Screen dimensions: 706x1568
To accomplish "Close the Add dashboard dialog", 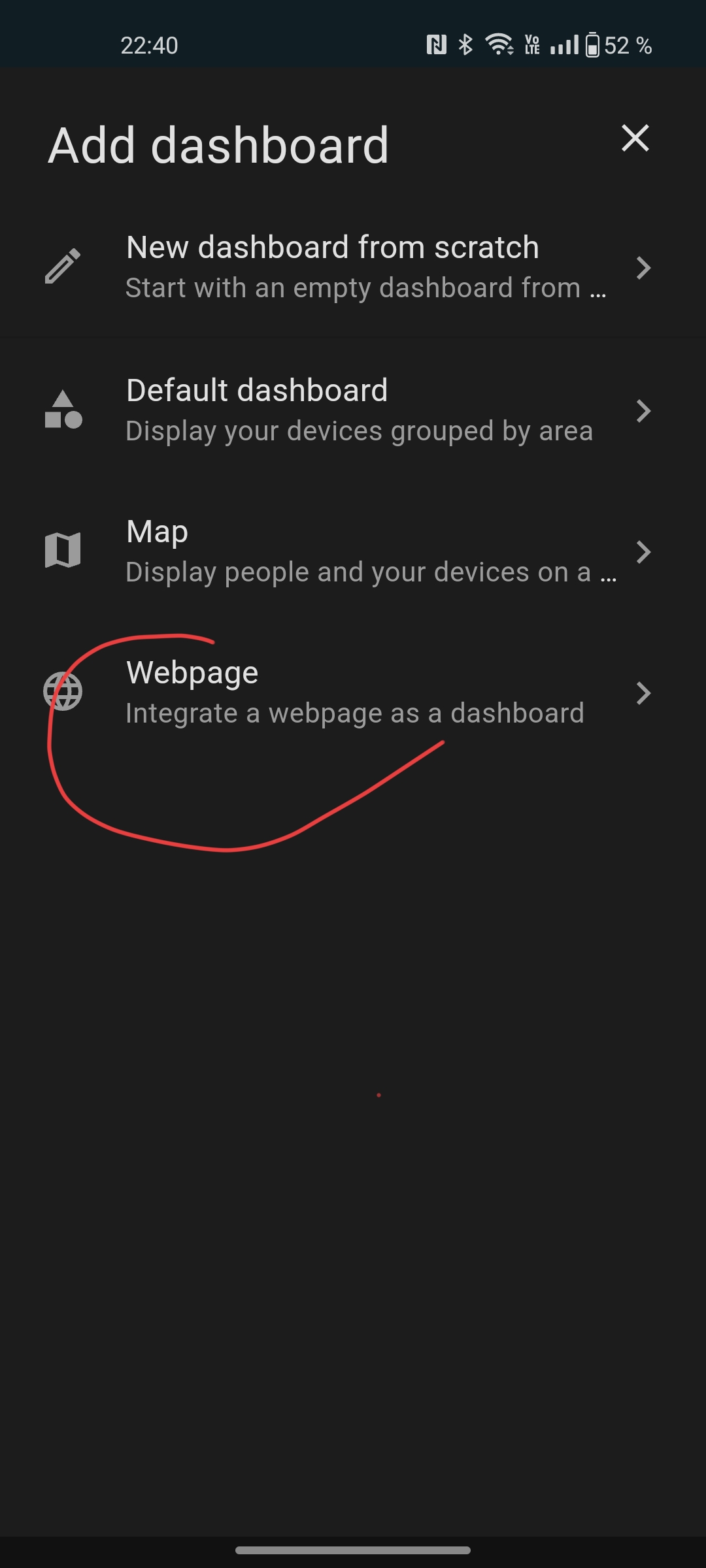I will click(635, 139).
